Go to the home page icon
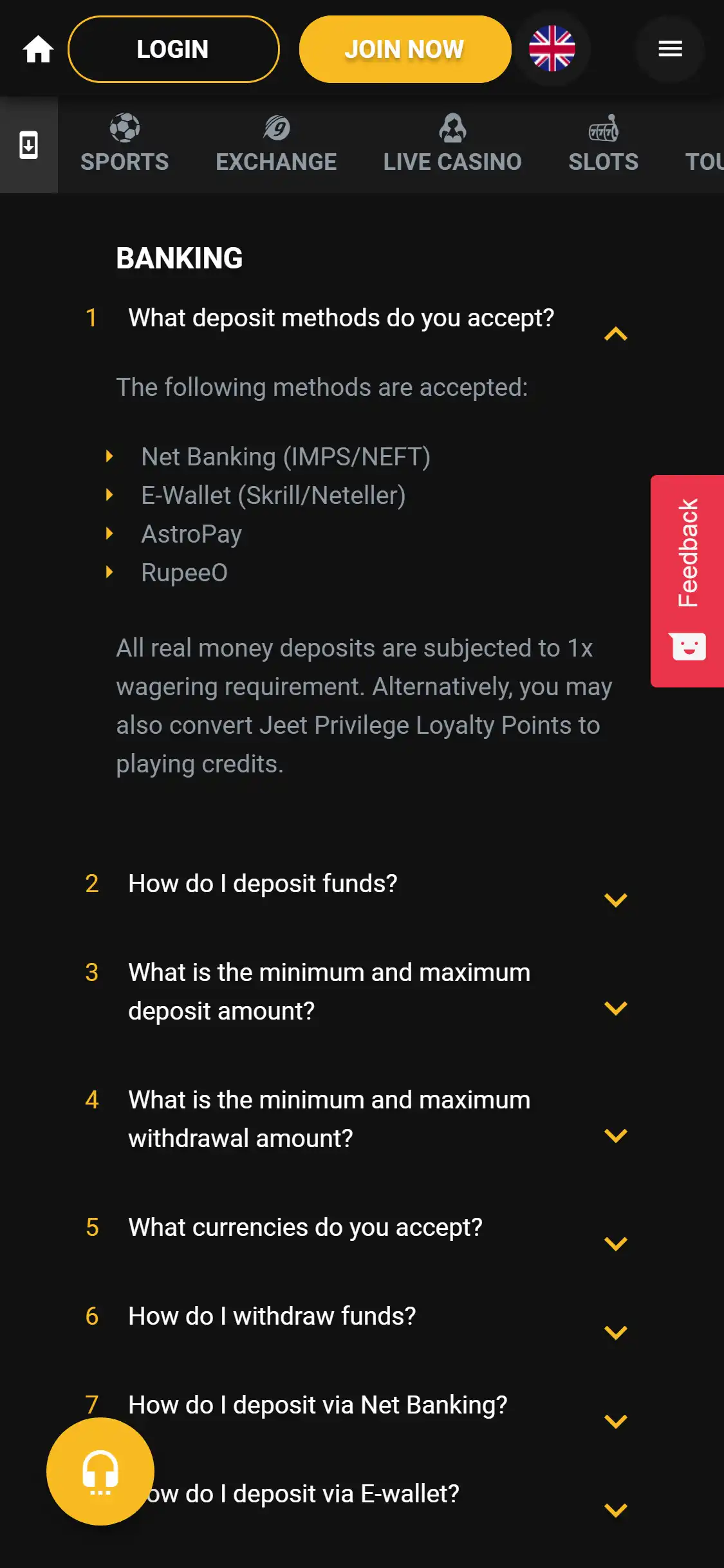 38,50
